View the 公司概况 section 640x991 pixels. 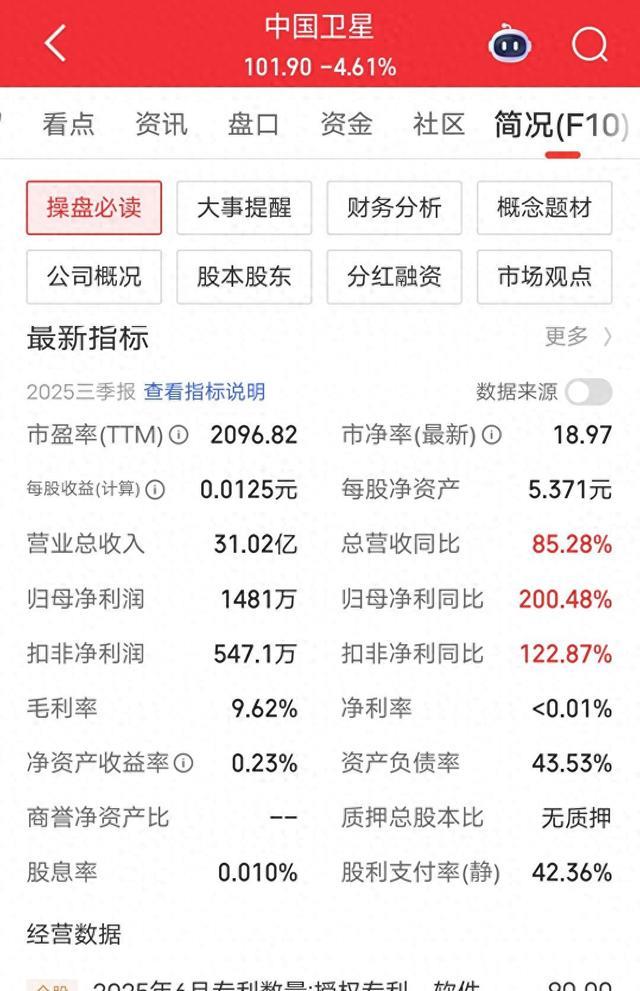click(94, 277)
